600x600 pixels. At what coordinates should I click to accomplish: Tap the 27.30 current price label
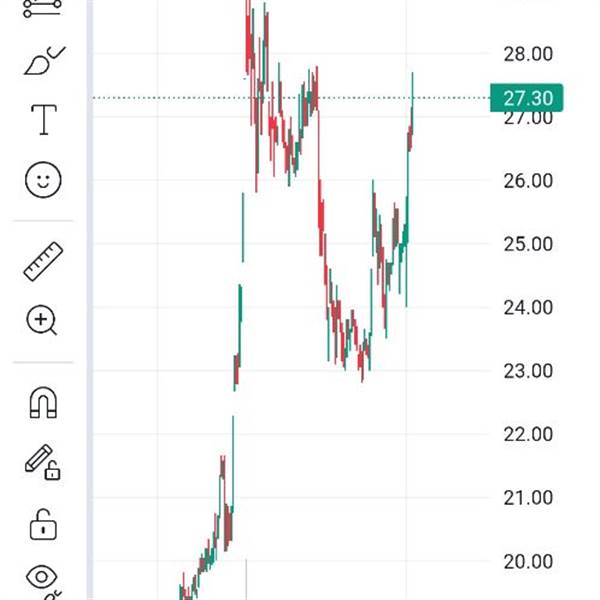point(526,97)
